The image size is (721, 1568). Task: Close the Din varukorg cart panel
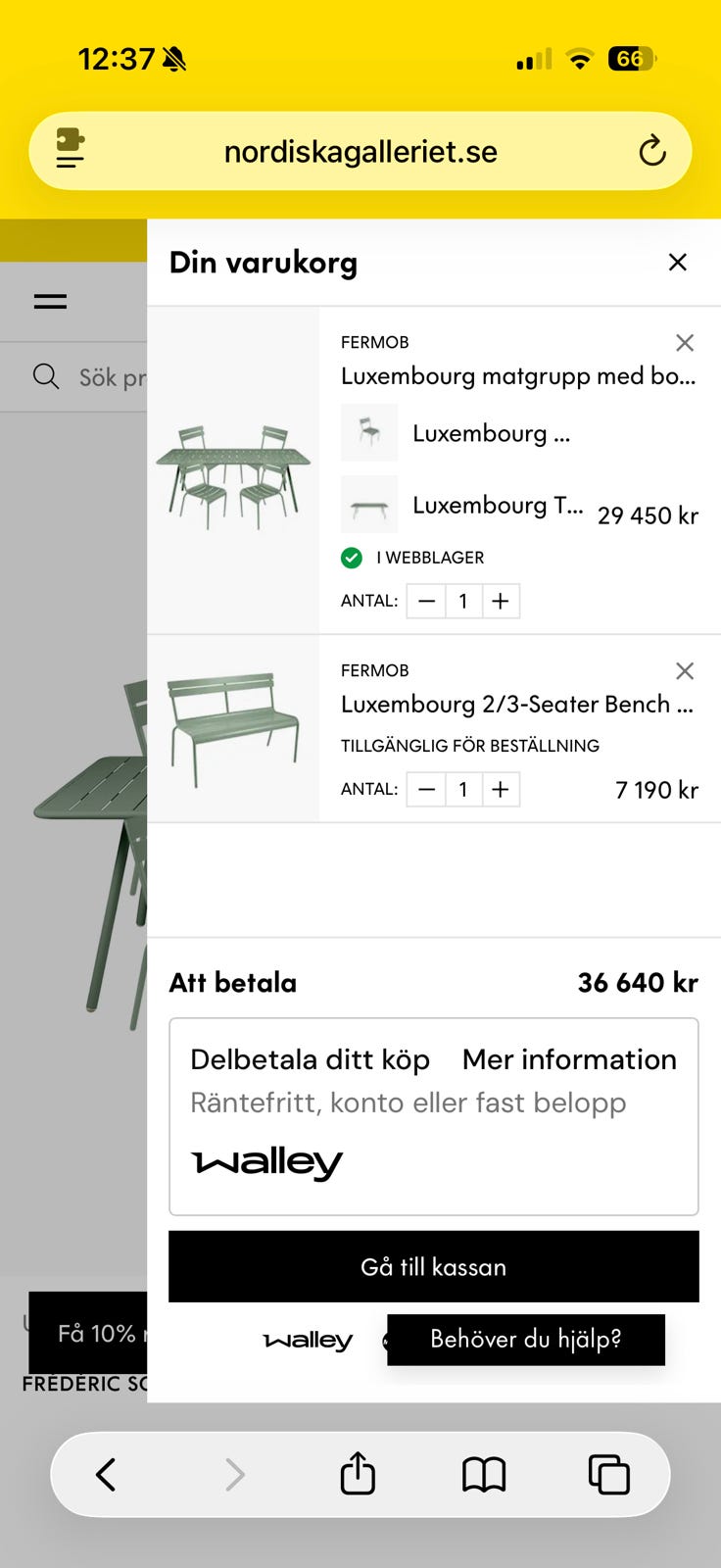click(x=678, y=262)
